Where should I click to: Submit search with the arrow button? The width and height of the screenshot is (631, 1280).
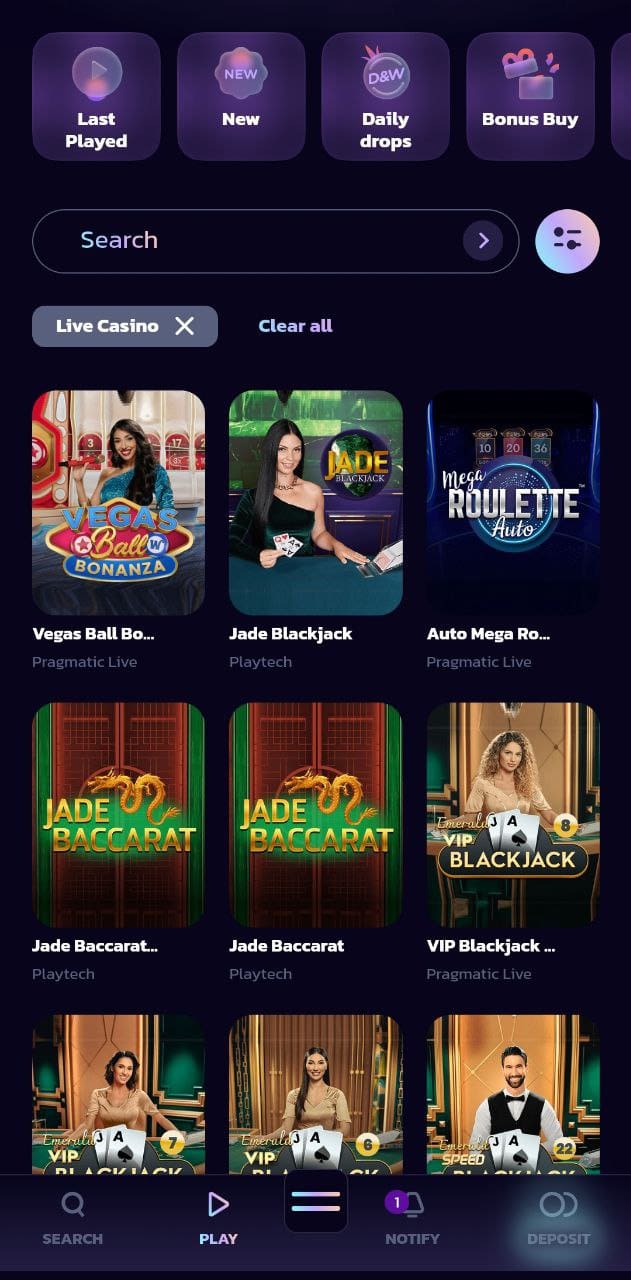483,241
